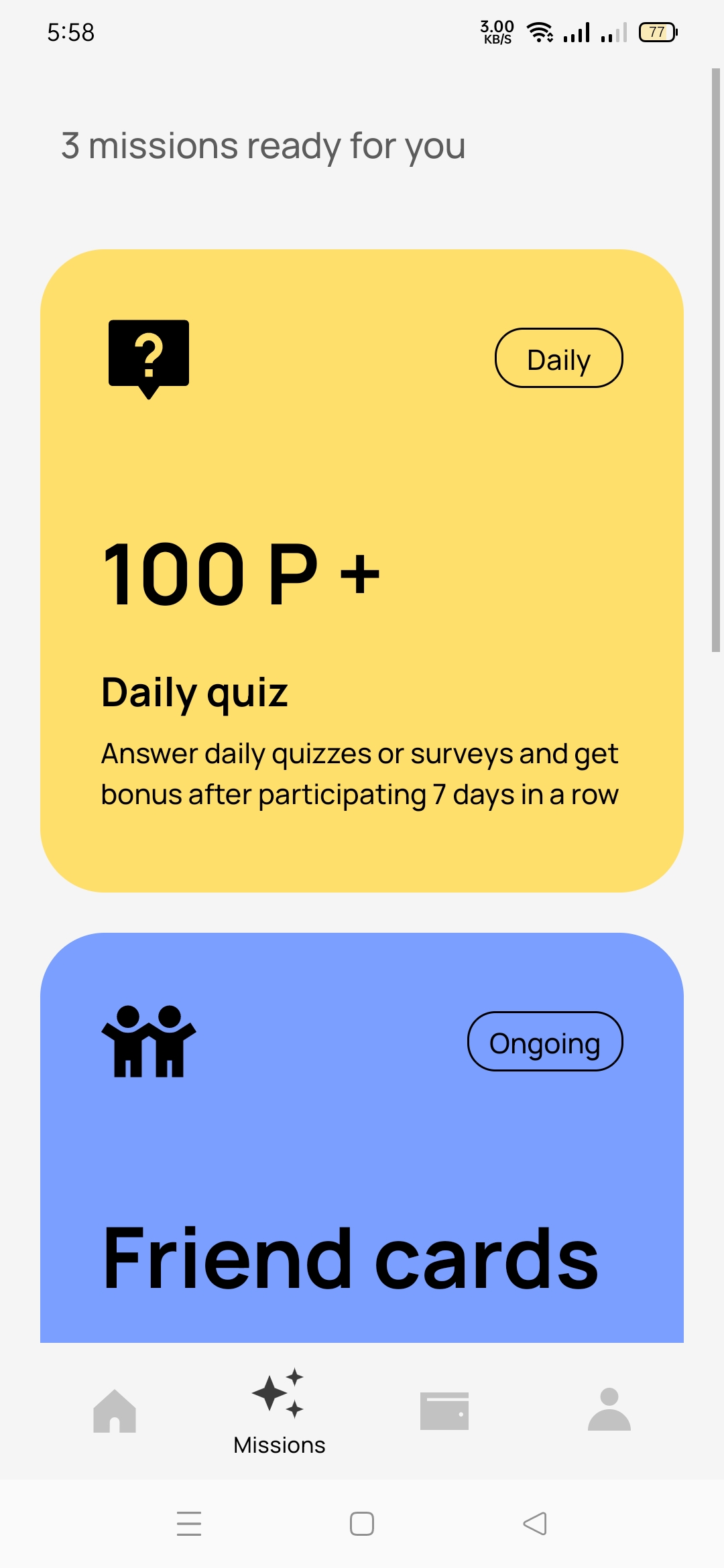
Task: Select the Missions tab
Action: (279, 1411)
